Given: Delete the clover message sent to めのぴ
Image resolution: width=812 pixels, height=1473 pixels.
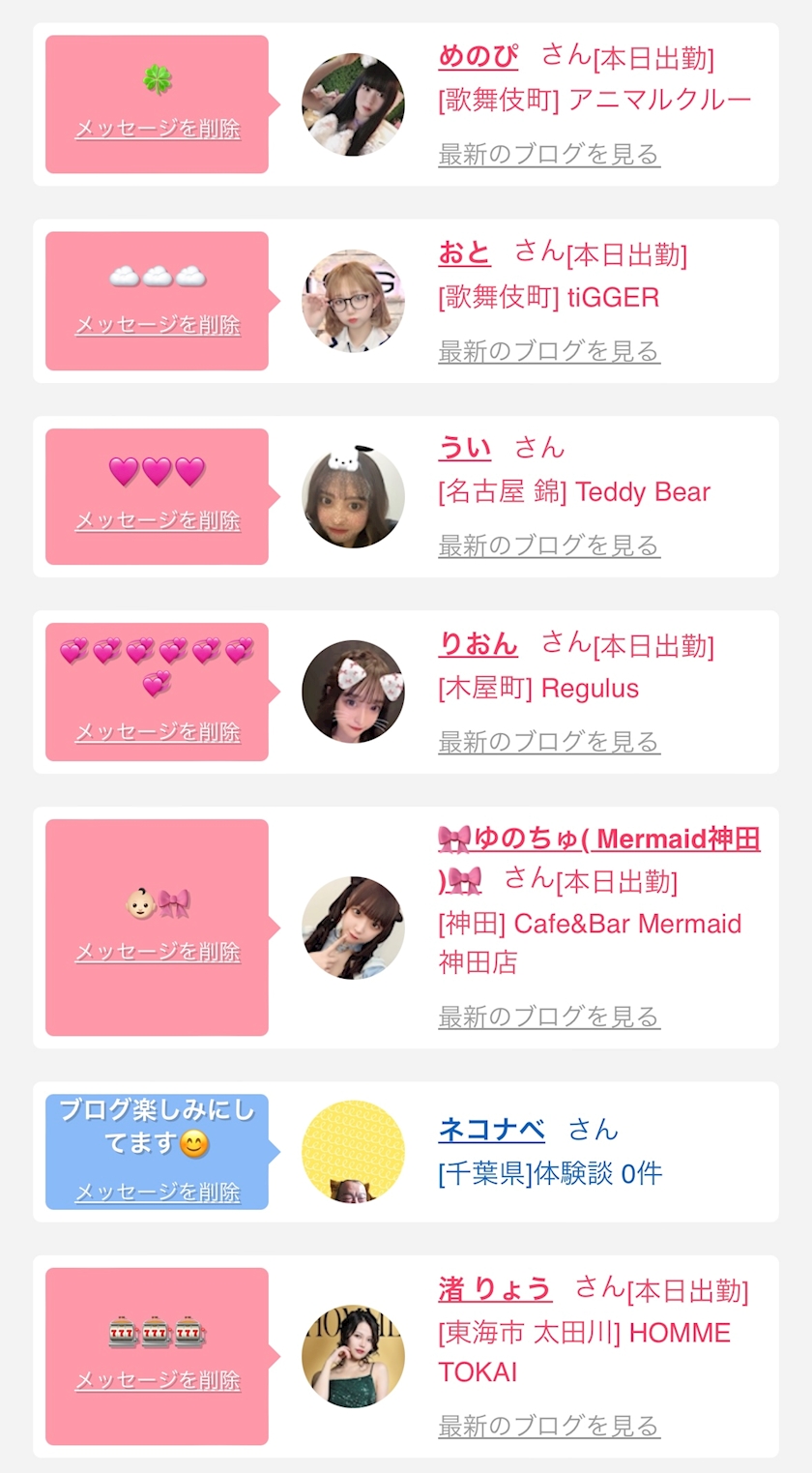Looking at the screenshot, I should 158,129.
